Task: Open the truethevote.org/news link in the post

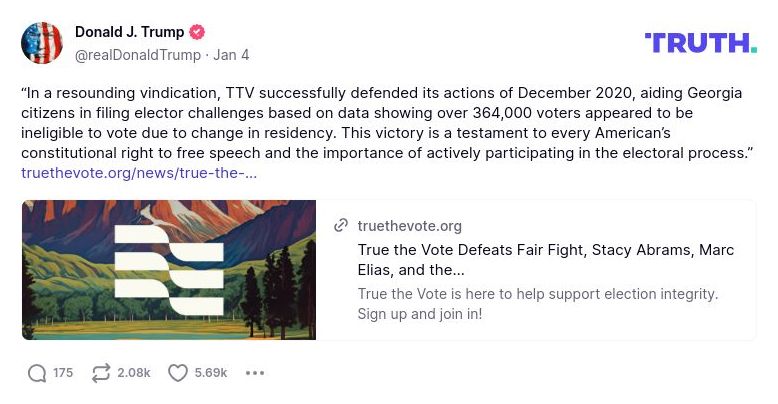Action: [x=139, y=172]
